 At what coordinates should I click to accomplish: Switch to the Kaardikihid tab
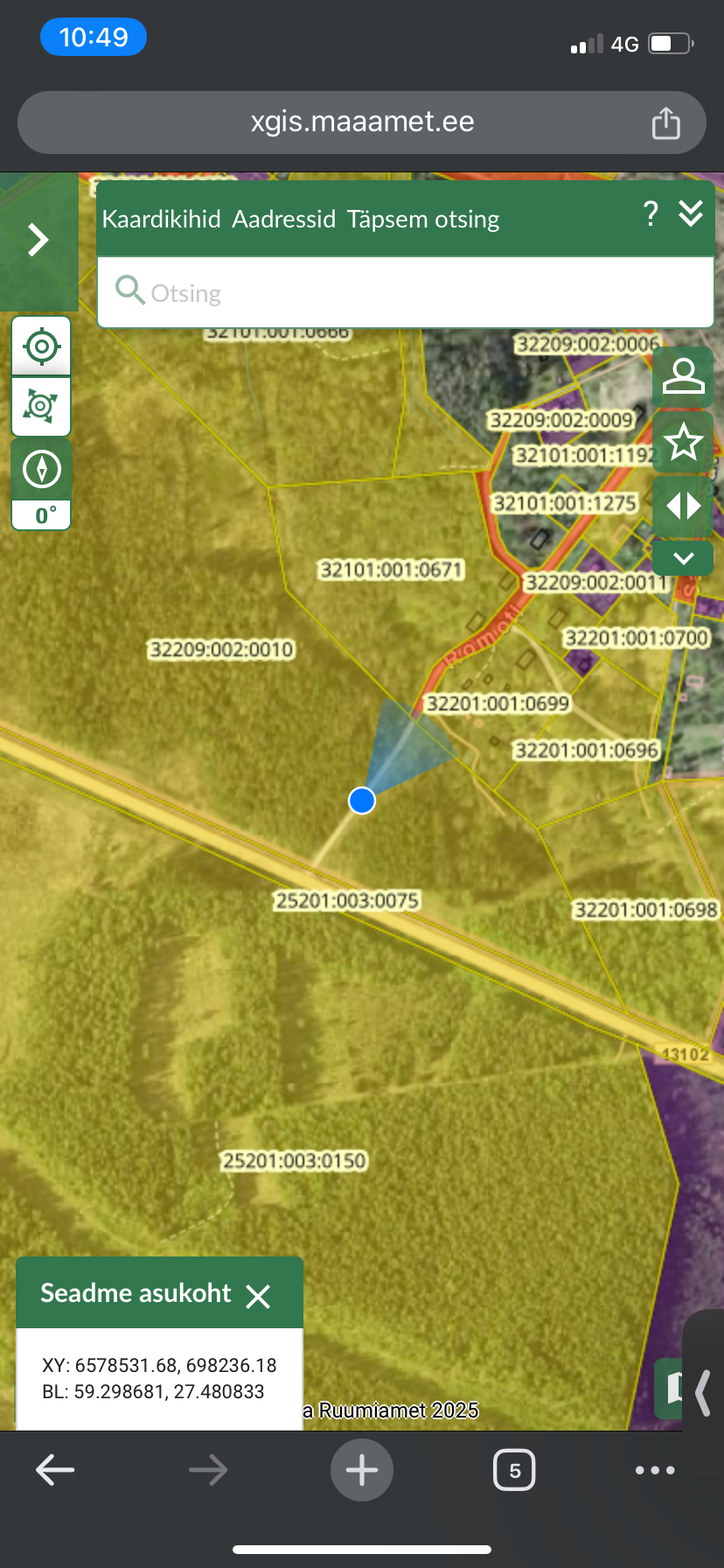[x=162, y=219]
